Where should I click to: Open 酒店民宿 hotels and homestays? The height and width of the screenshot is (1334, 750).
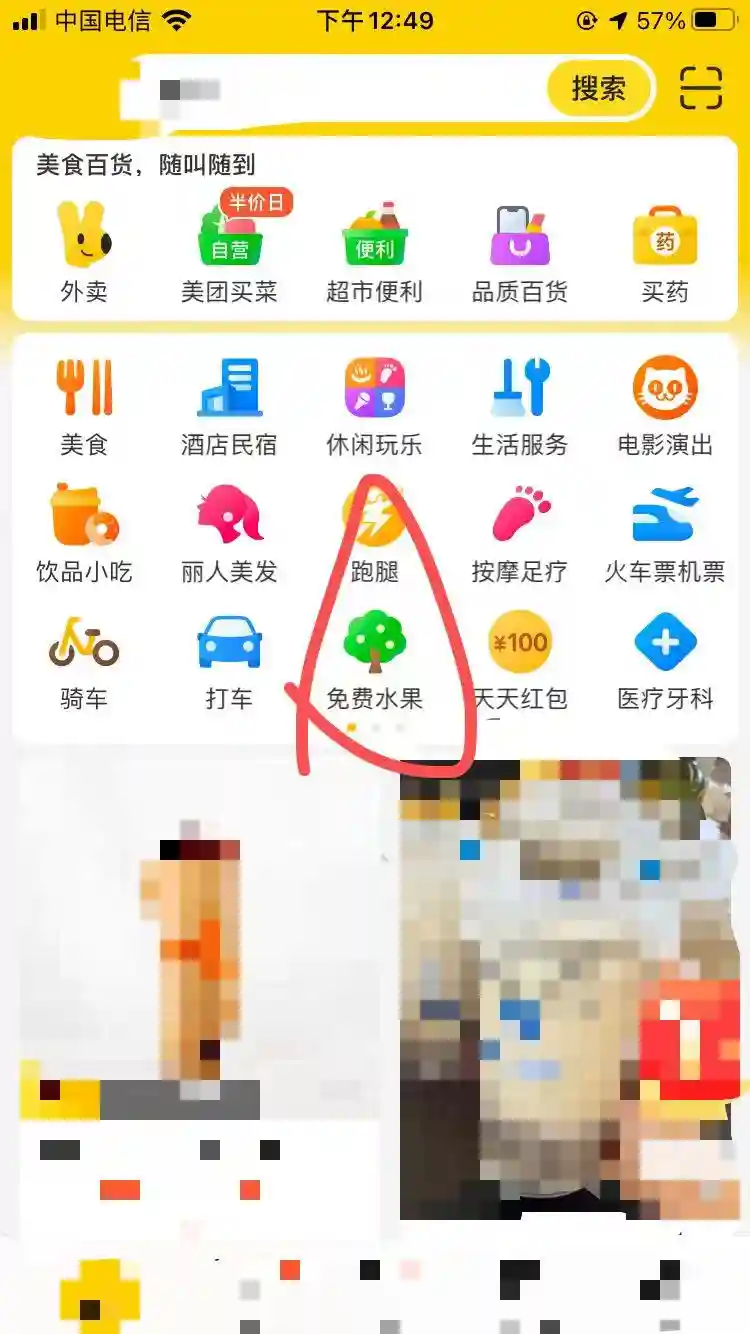229,407
